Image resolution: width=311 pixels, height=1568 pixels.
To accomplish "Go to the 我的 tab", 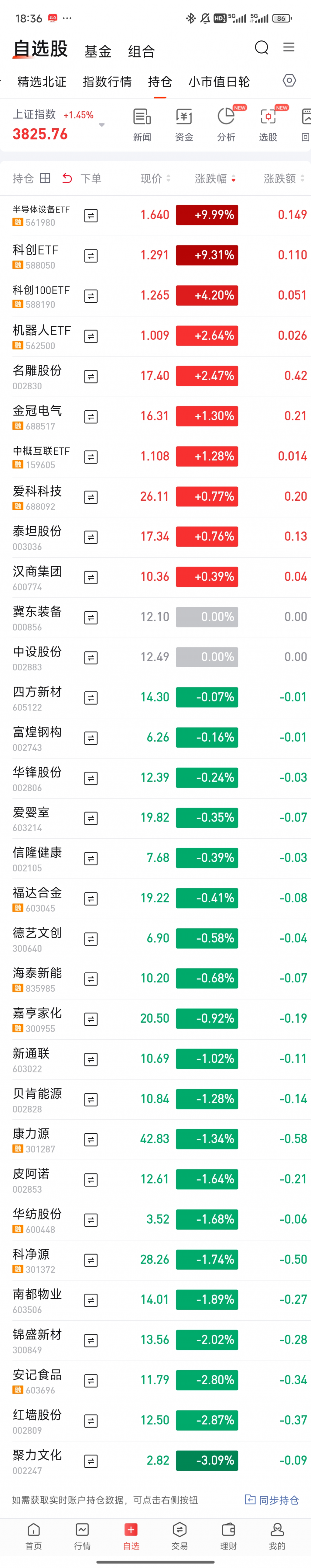I will coord(277,1536).
